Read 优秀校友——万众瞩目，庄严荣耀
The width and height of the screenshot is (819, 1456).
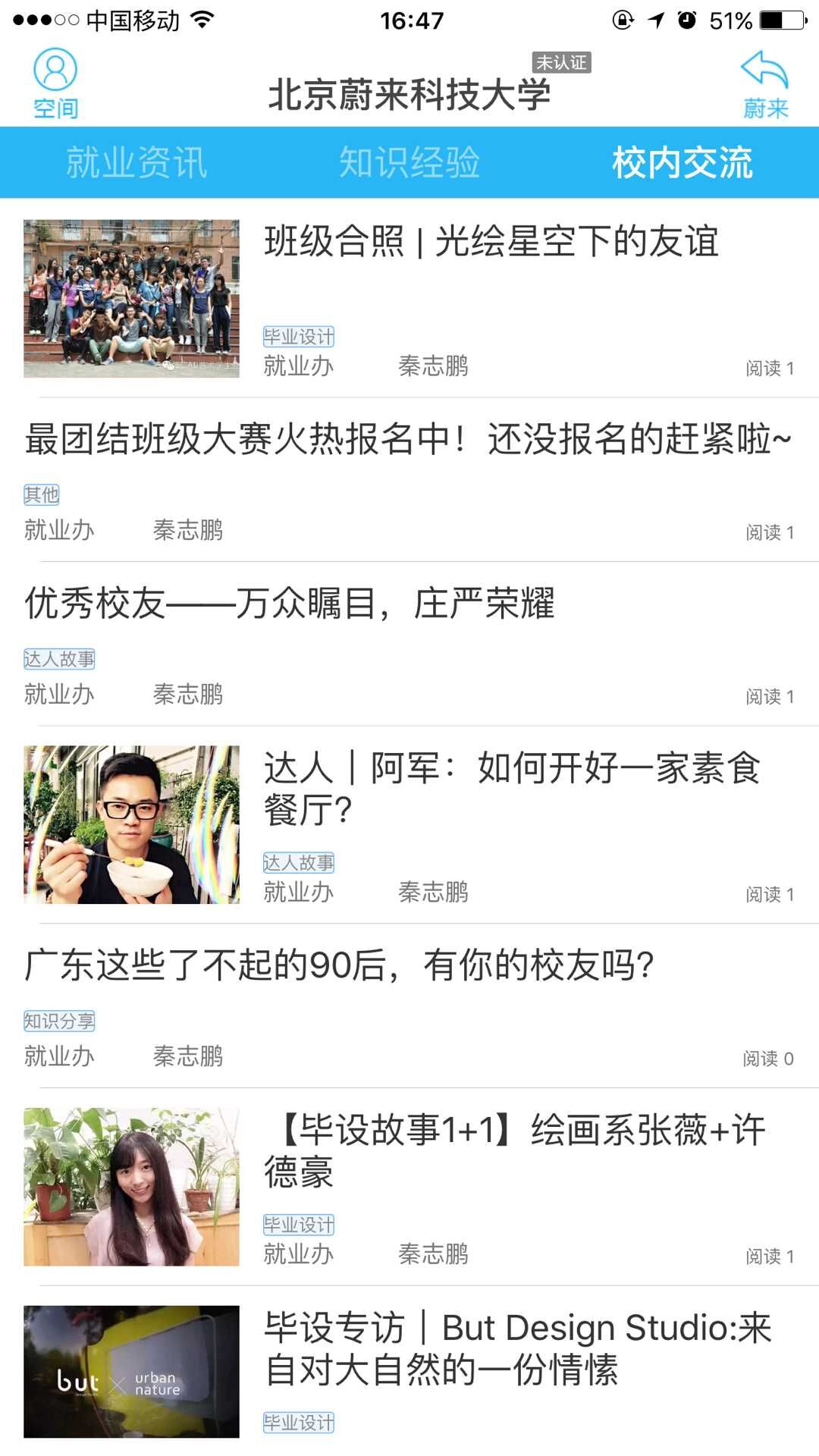click(290, 604)
